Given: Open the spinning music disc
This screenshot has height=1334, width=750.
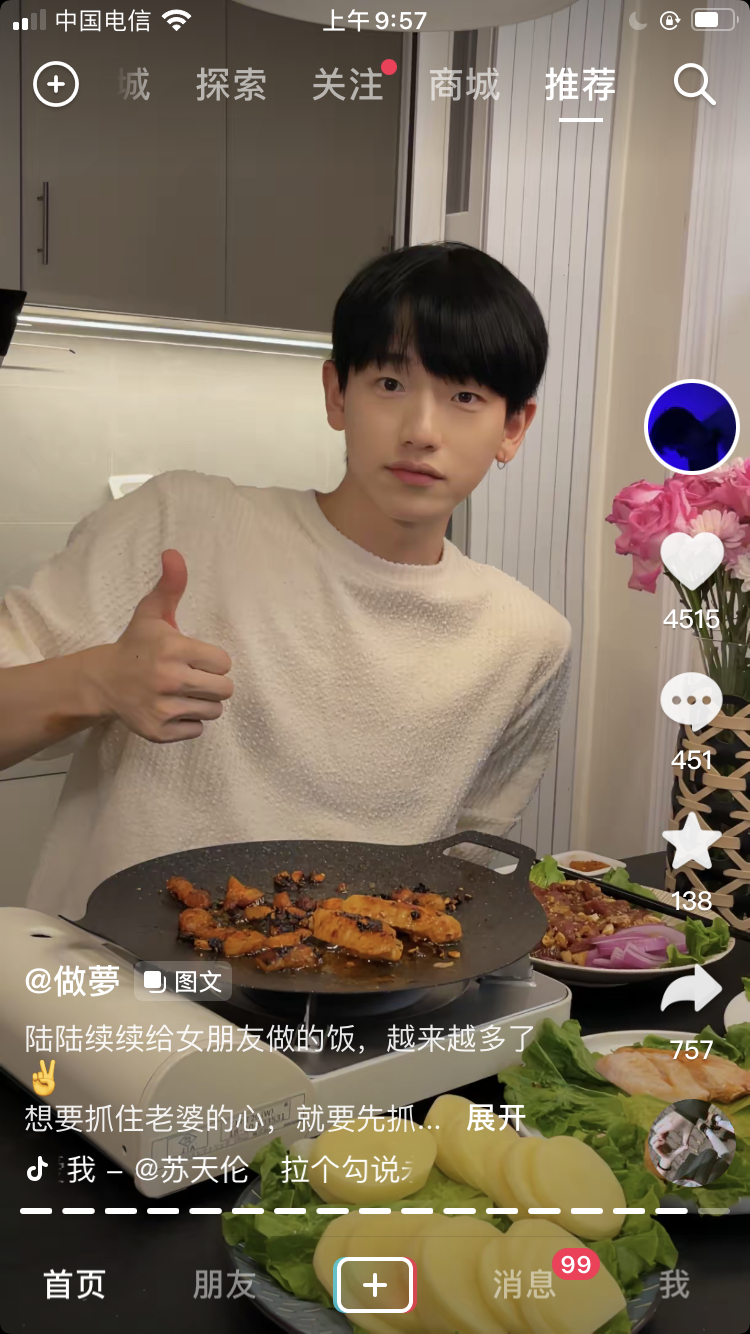Looking at the screenshot, I should pyautogui.click(x=691, y=1143).
